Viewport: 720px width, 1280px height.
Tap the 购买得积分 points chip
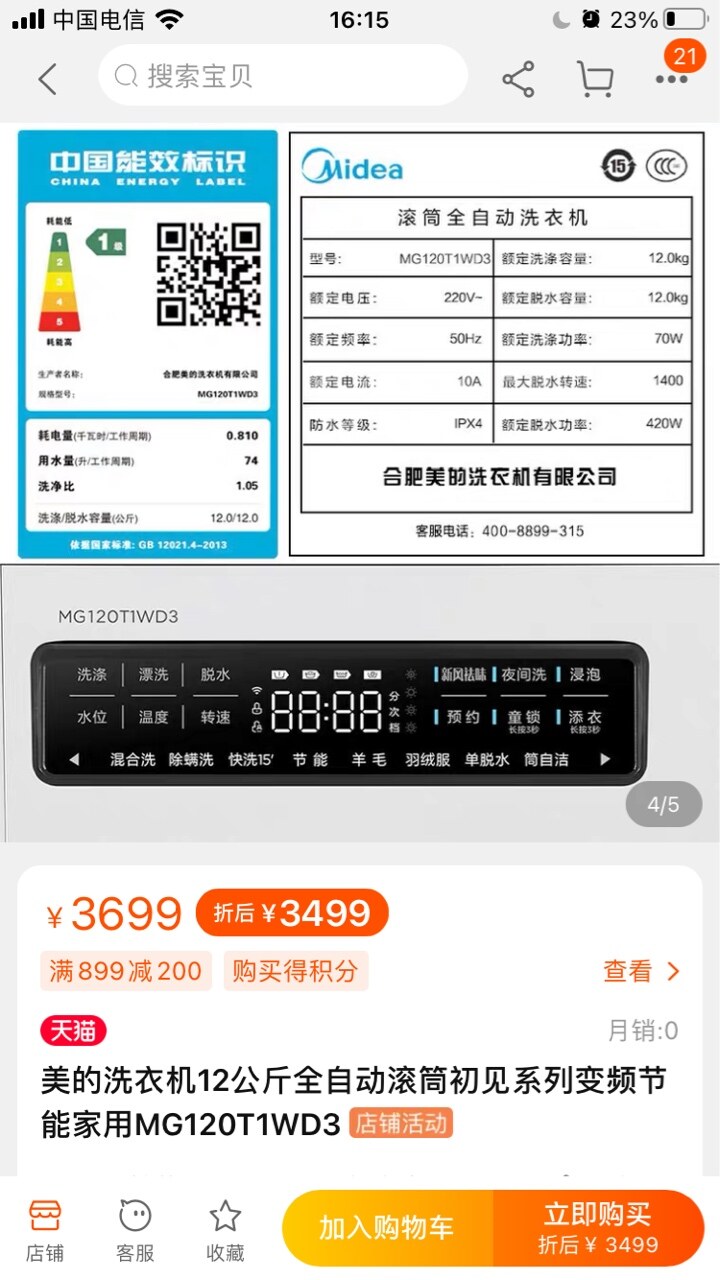[295, 970]
